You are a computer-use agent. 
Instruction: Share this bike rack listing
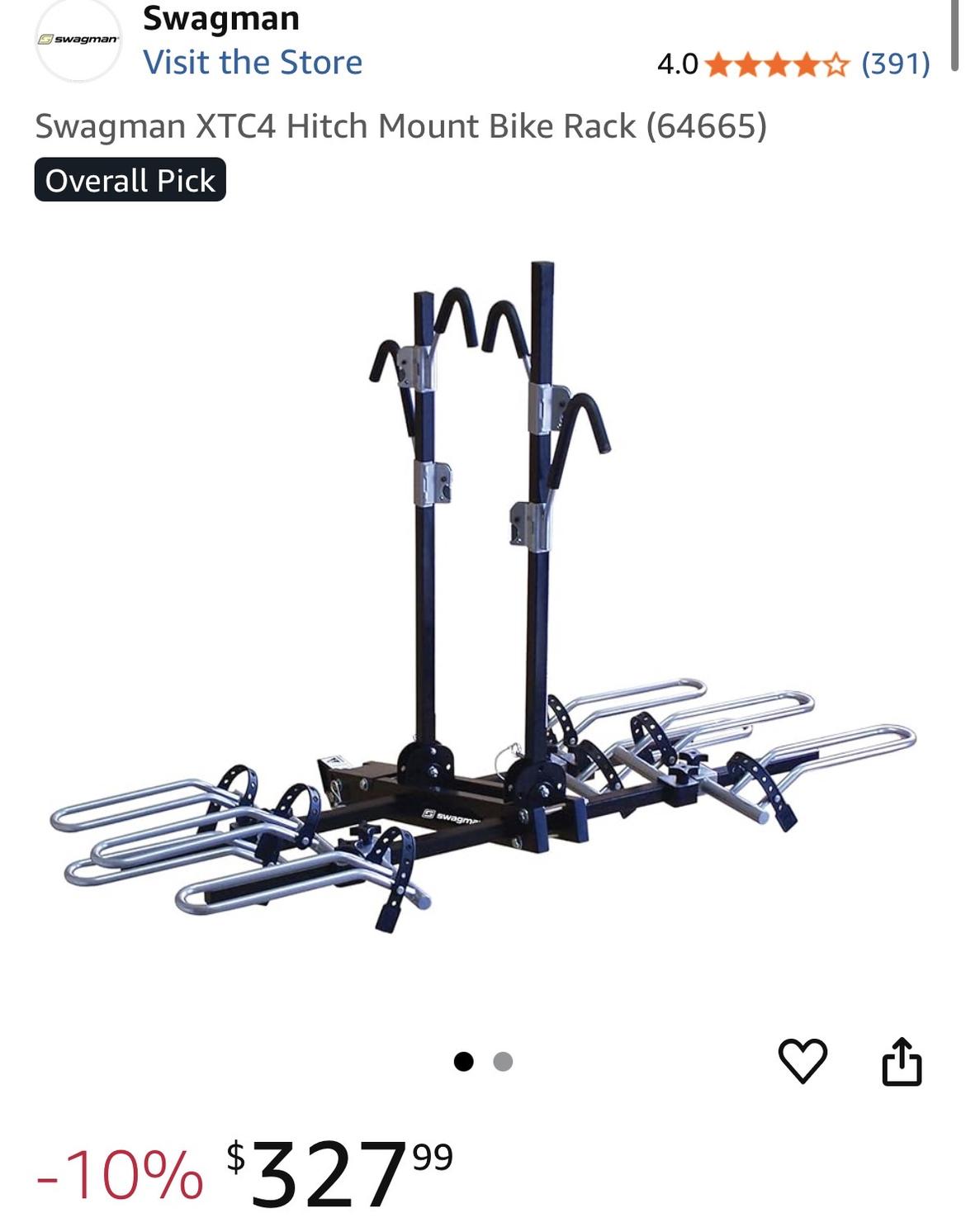click(x=901, y=1060)
